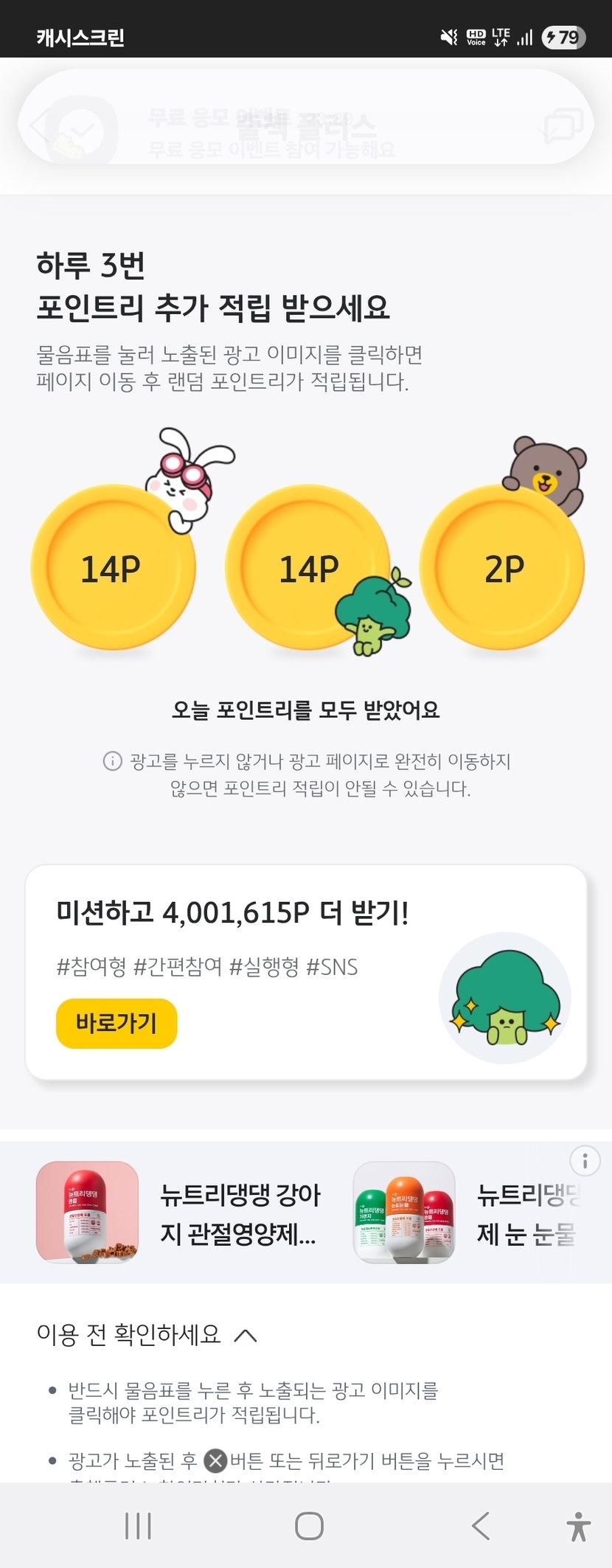Collapse the 이용 전 확인하세요 section
The width and height of the screenshot is (612, 1568).
point(245,1335)
